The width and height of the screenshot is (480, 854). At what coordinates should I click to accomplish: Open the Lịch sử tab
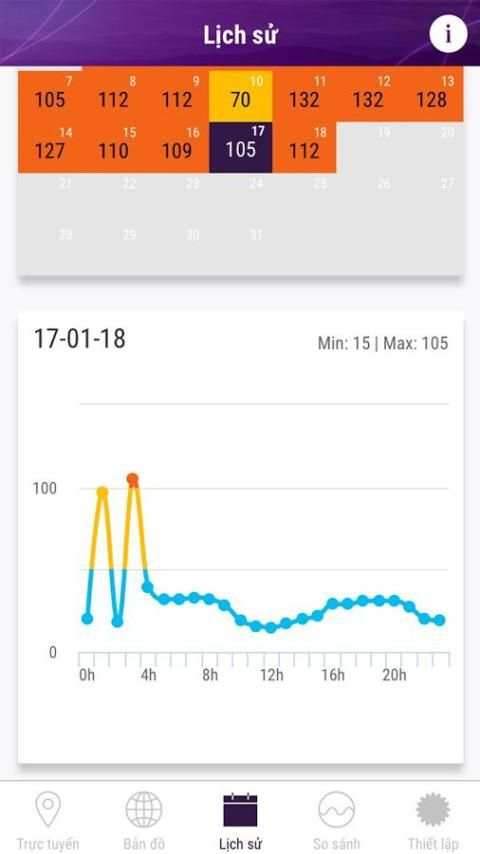click(240, 821)
